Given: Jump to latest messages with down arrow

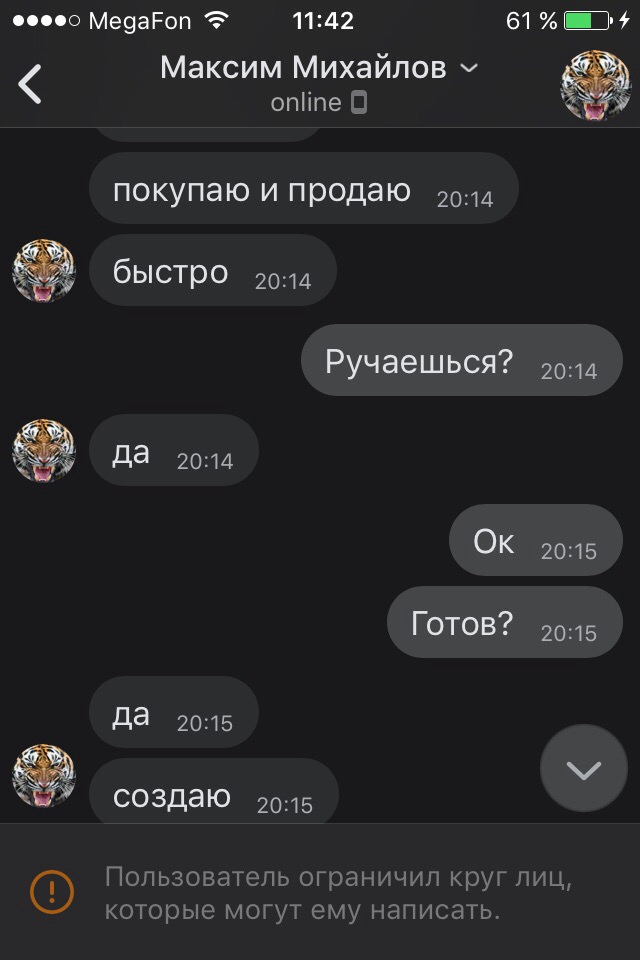Looking at the screenshot, I should click(x=583, y=769).
